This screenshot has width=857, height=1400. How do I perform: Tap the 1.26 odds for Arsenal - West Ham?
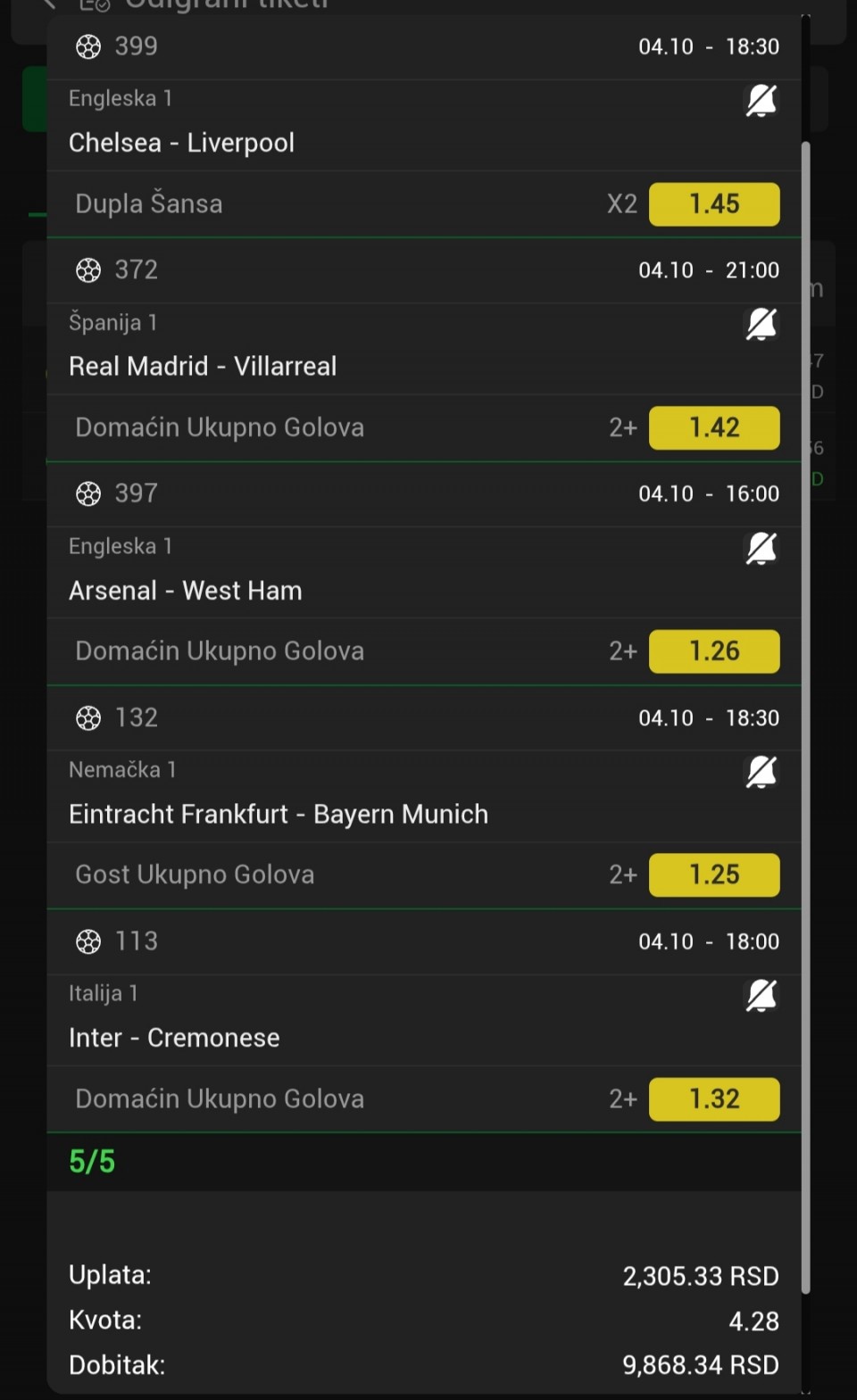(x=714, y=651)
